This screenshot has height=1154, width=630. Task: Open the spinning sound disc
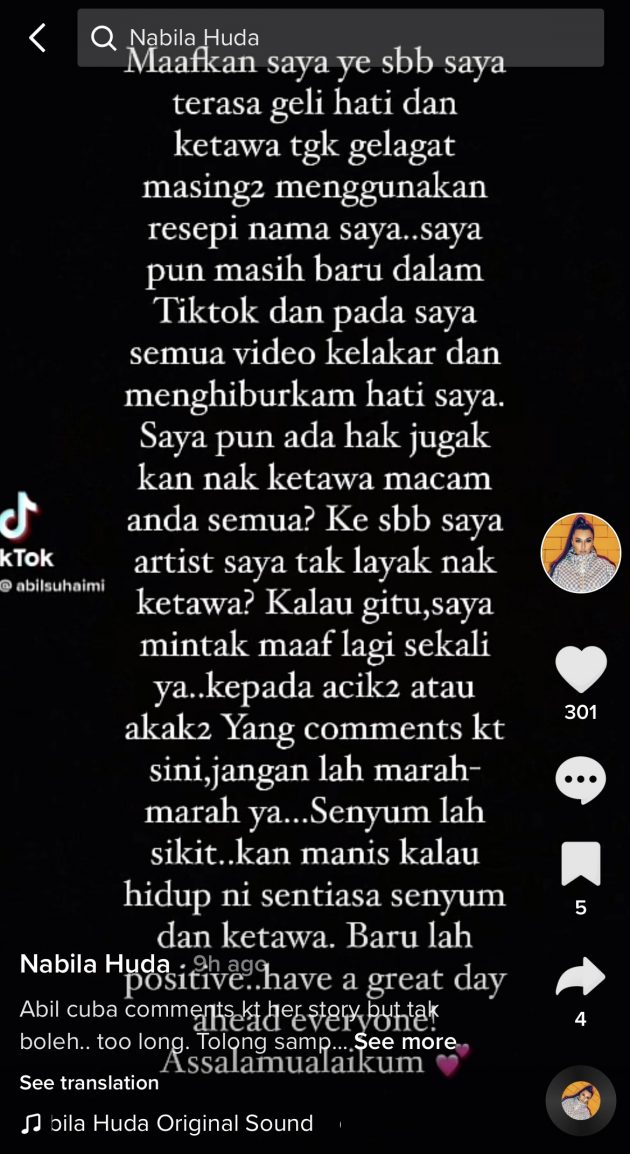coord(580,1101)
